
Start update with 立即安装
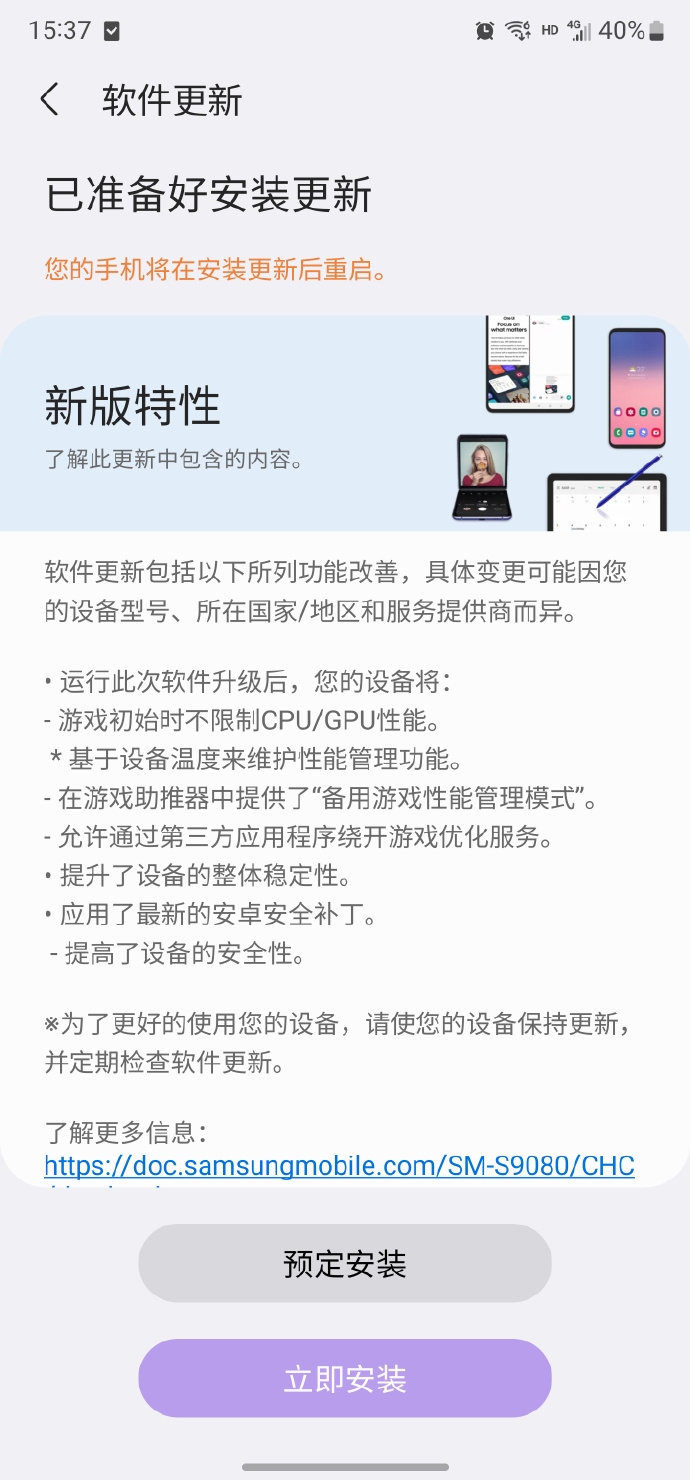point(345,1380)
